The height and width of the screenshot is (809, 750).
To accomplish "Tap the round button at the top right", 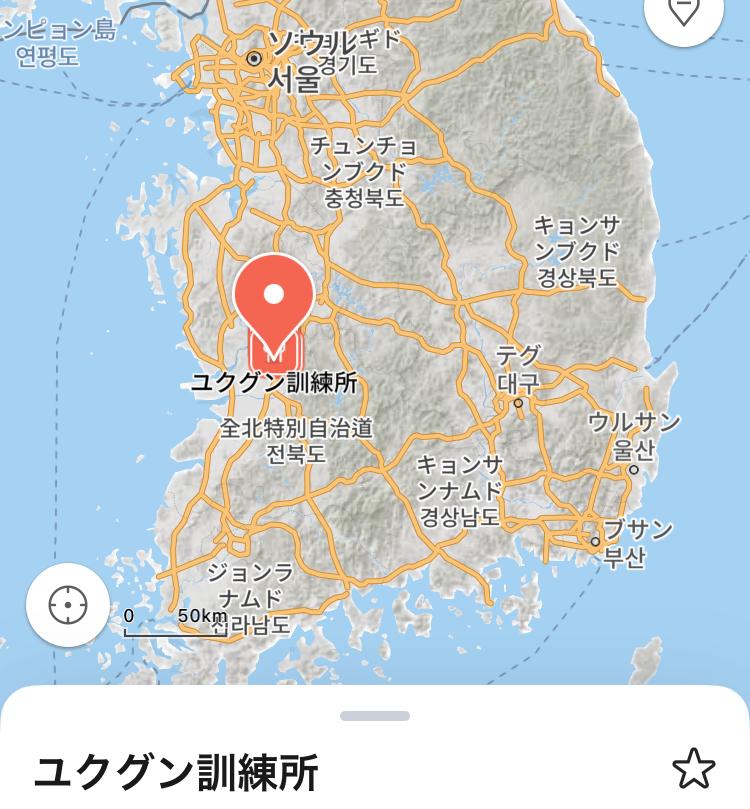I will click(x=684, y=12).
